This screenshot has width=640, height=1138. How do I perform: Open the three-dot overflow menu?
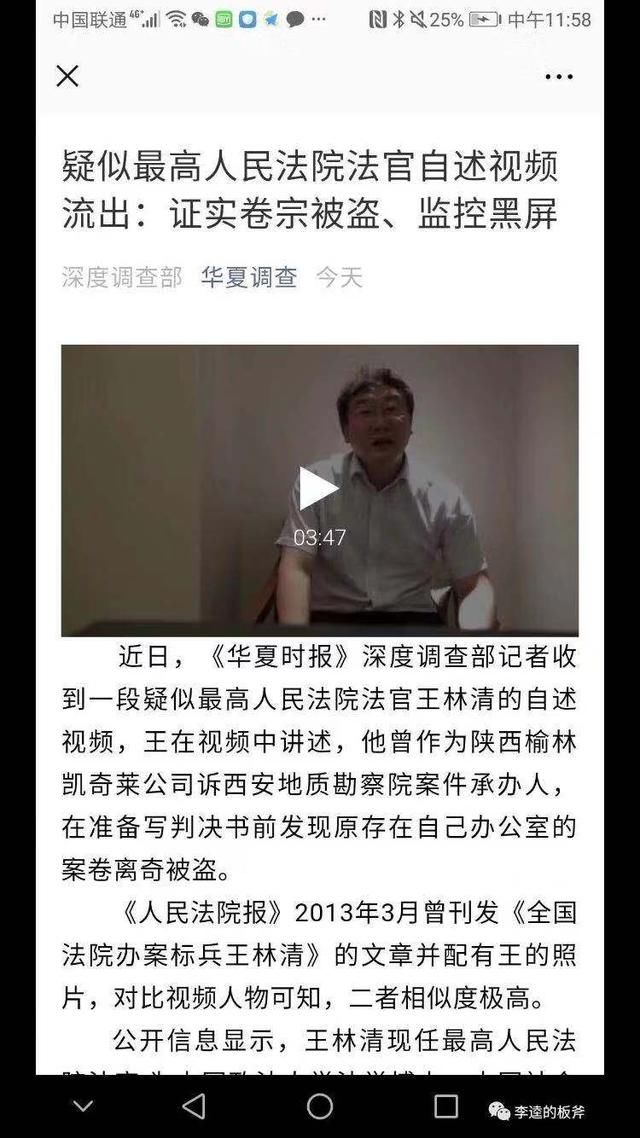559,76
